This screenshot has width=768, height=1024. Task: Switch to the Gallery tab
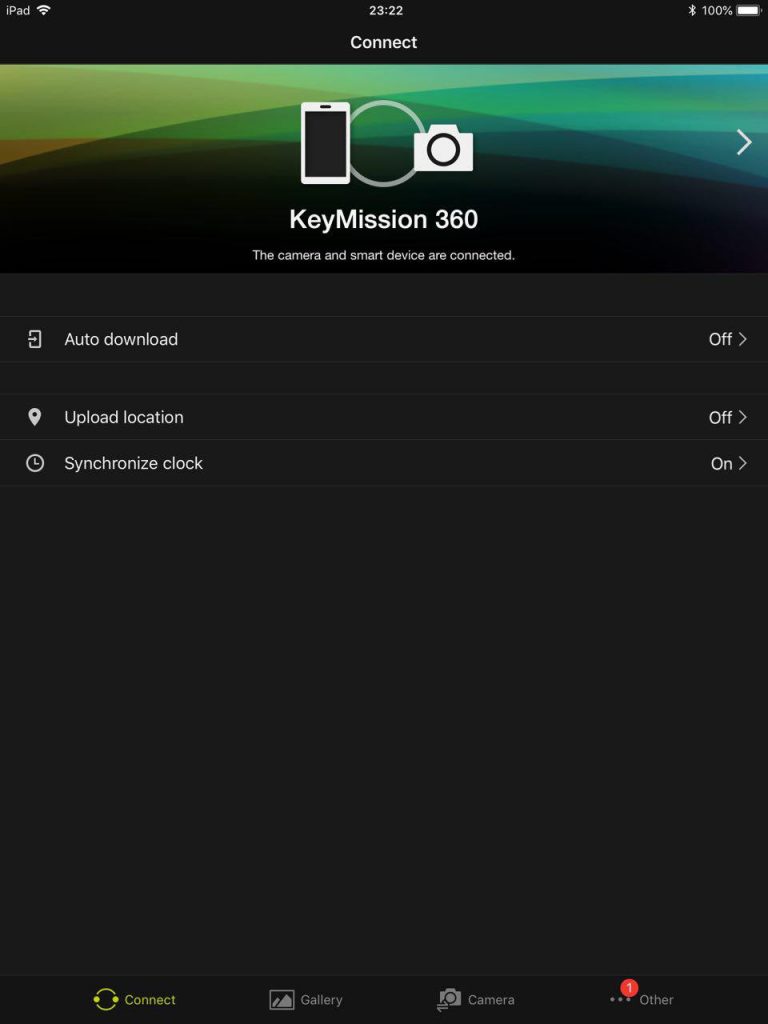[306, 999]
